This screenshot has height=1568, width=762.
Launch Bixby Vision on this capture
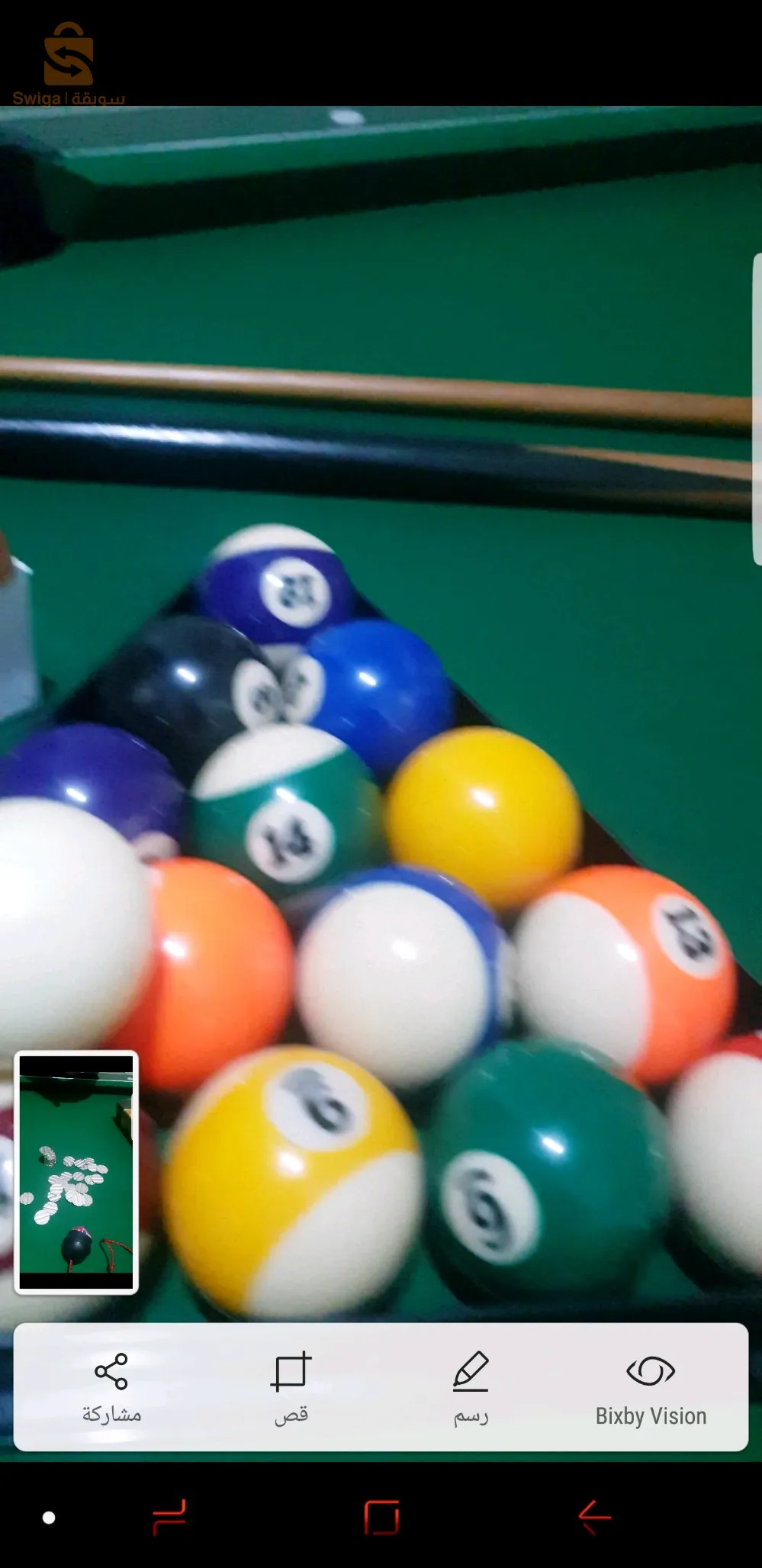click(651, 1387)
